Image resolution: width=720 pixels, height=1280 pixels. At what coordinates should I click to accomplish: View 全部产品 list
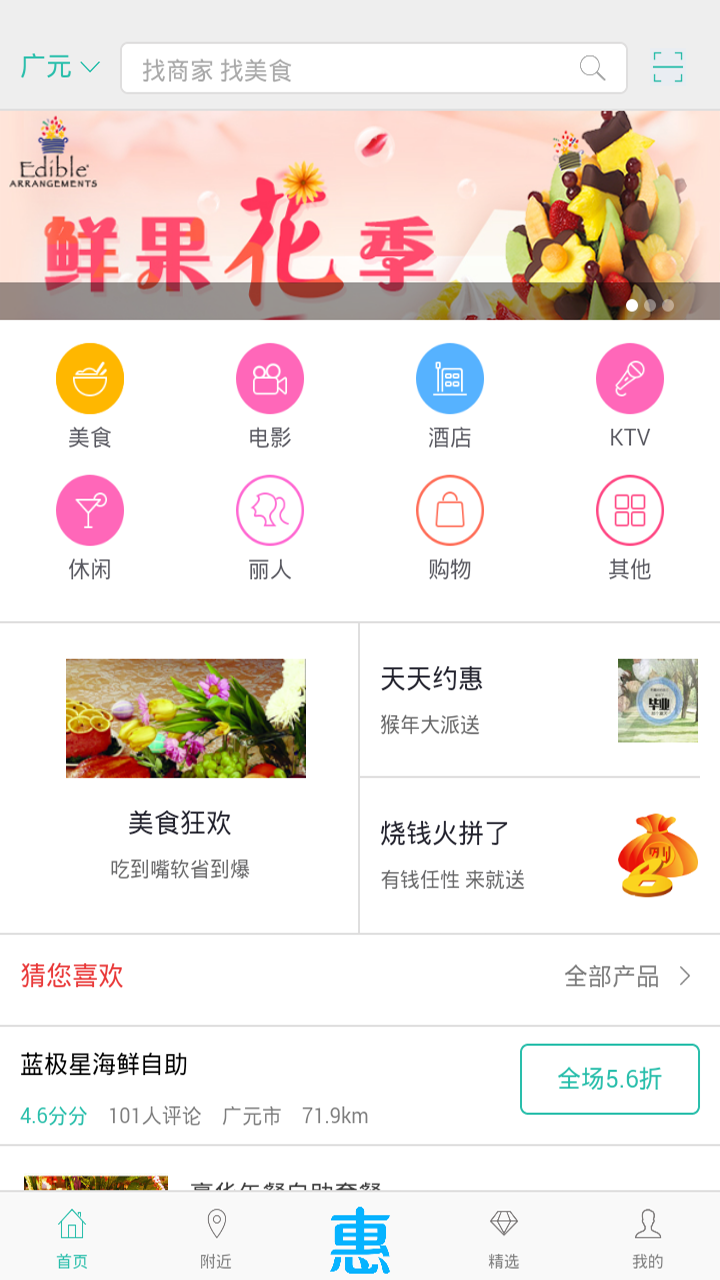(627, 976)
